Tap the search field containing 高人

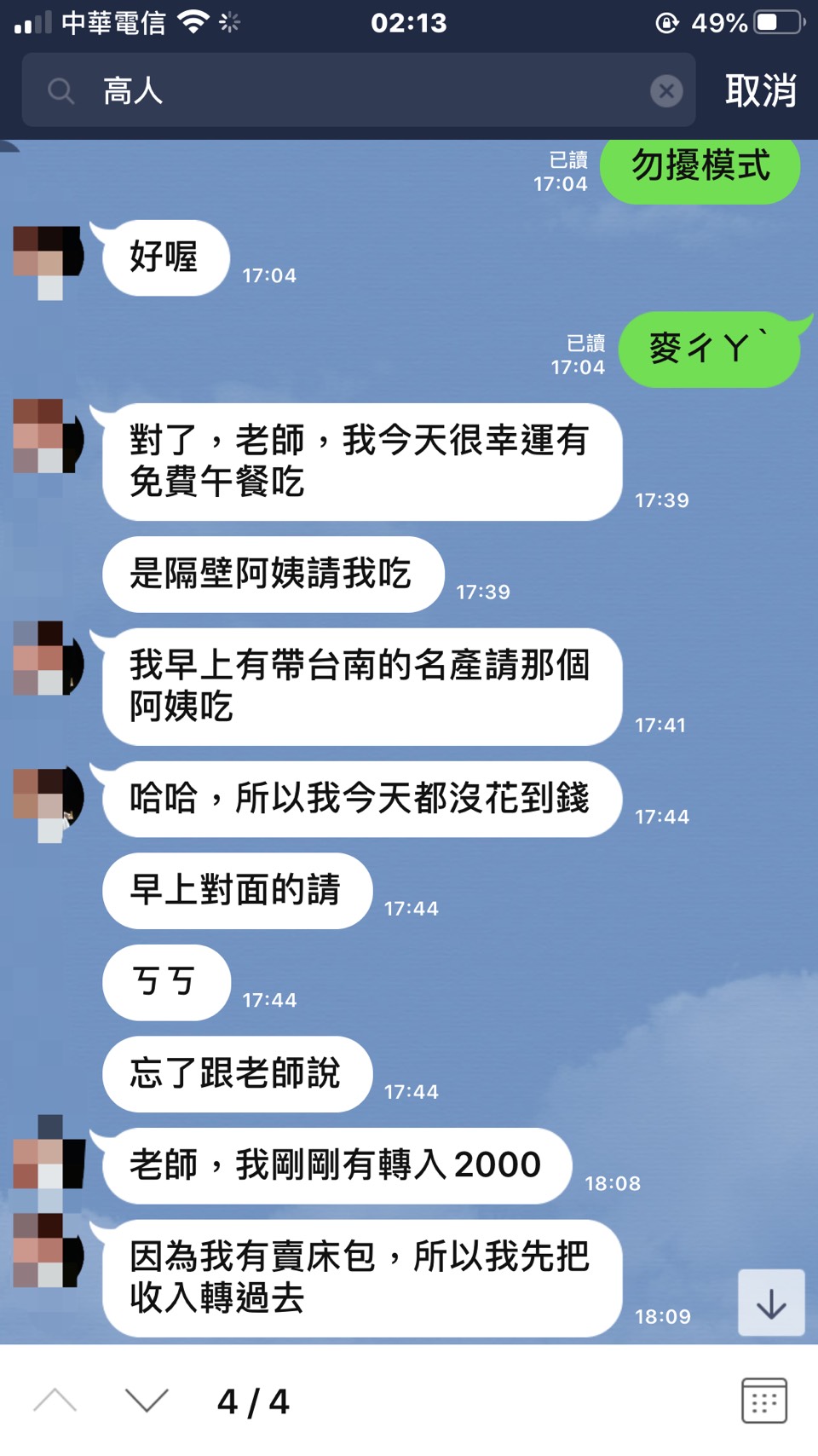pyautogui.click(x=358, y=90)
